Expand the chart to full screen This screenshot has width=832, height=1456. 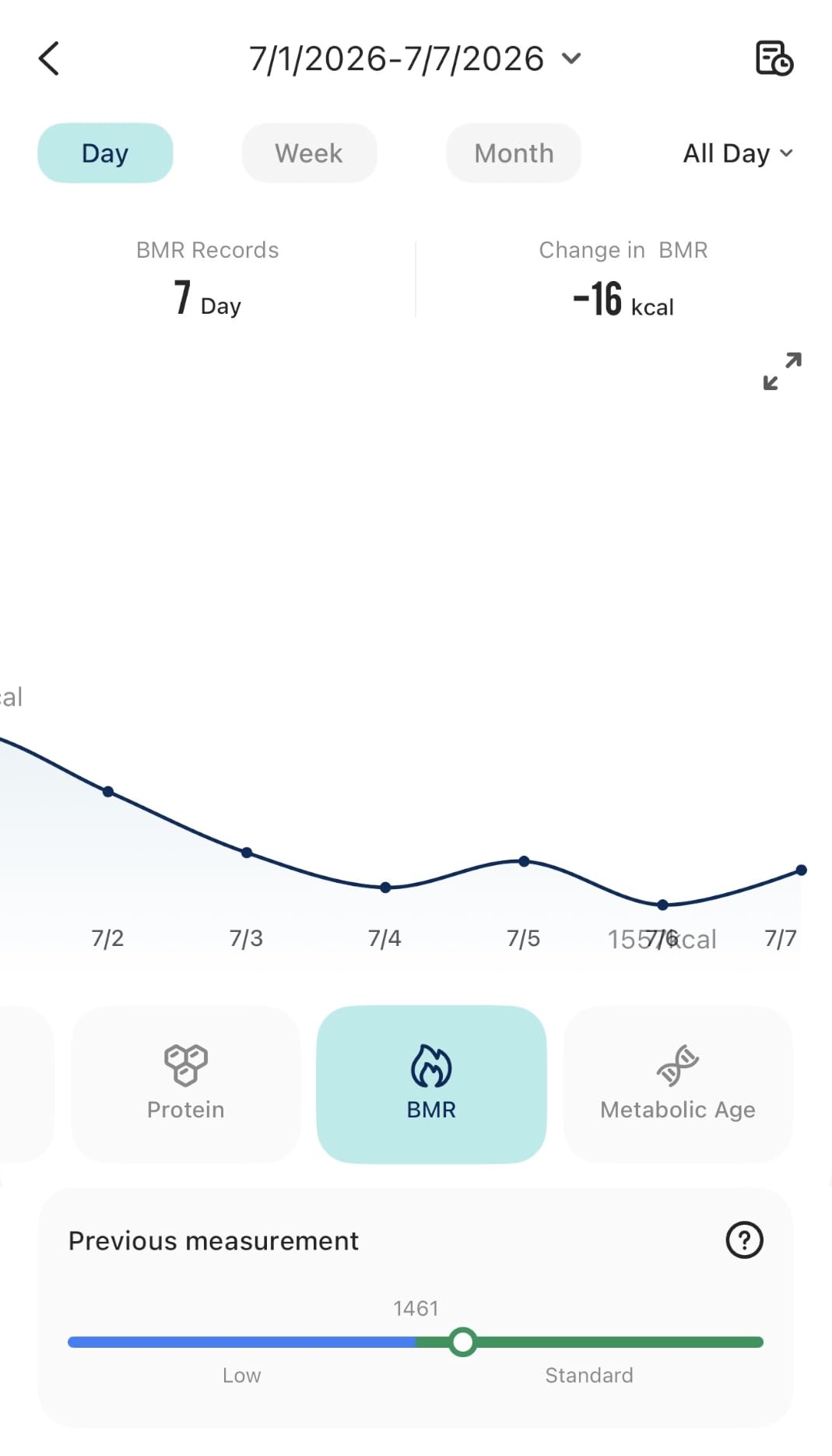pyautogui.click(x=782, y=371)
